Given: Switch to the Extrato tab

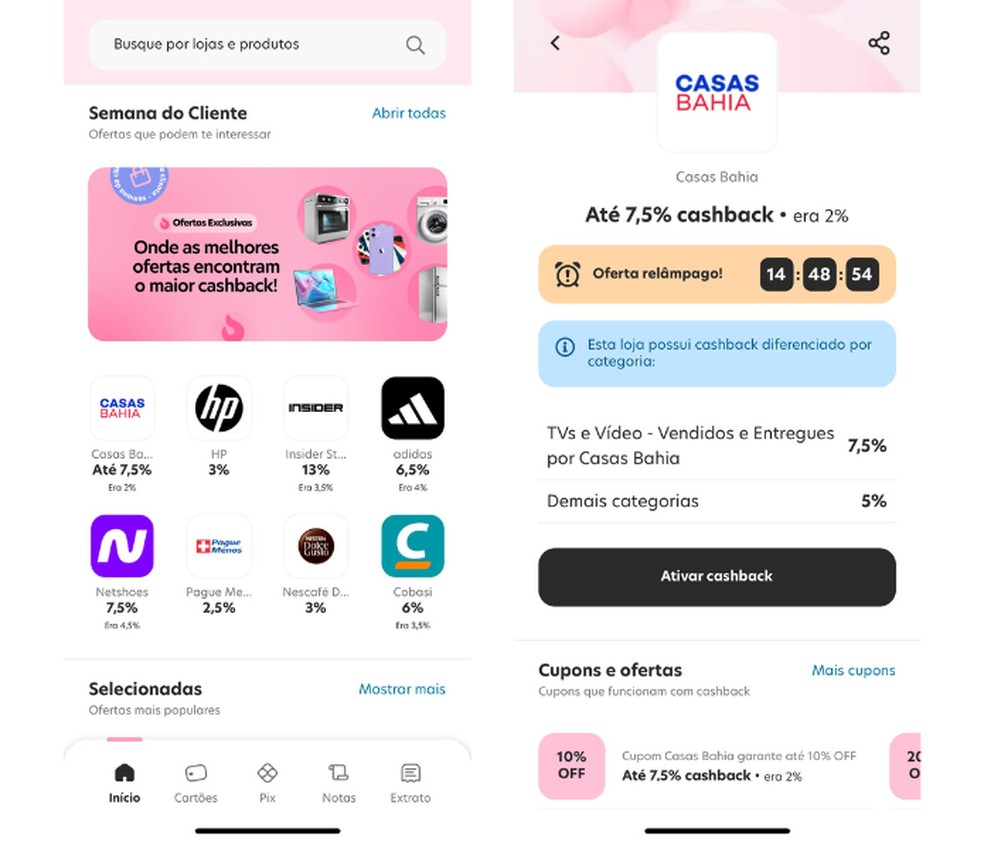Looking at the screenshot, I should click(410, 783).
